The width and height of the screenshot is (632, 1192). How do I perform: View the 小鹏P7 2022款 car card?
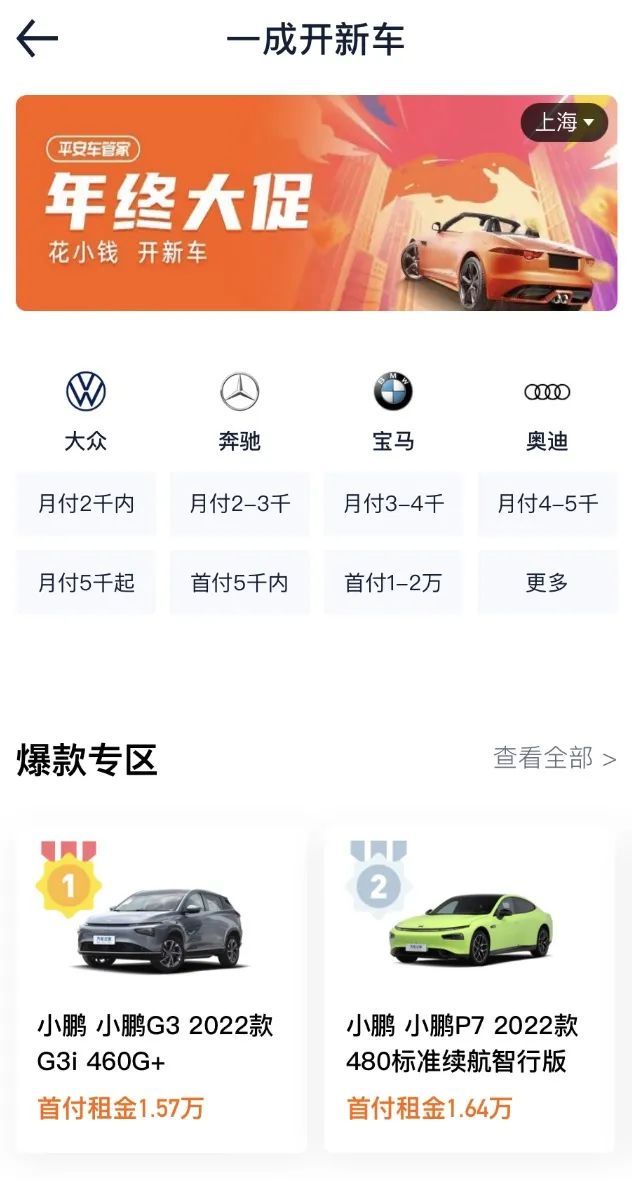point(469,990)
